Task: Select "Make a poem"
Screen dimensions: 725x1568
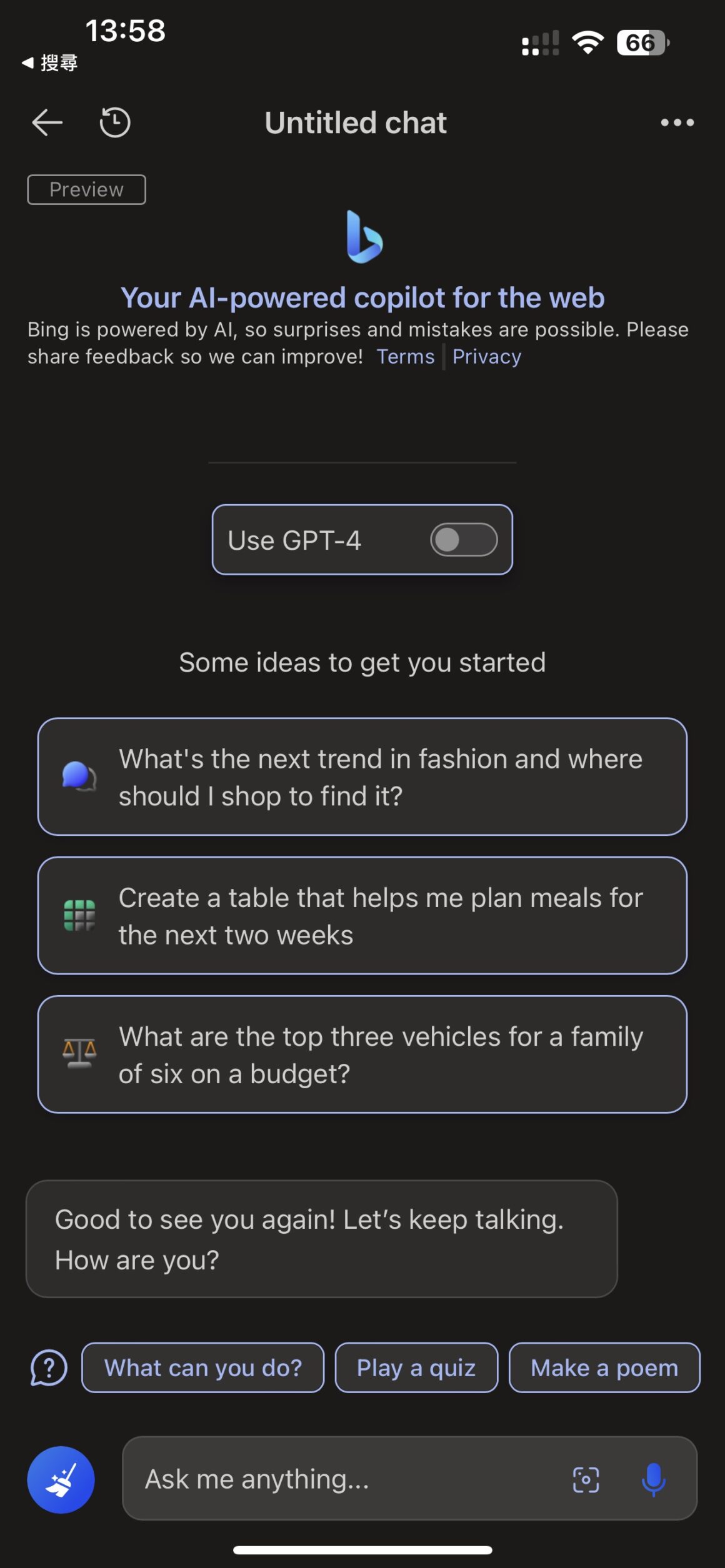Action: tap(604, 1367)
